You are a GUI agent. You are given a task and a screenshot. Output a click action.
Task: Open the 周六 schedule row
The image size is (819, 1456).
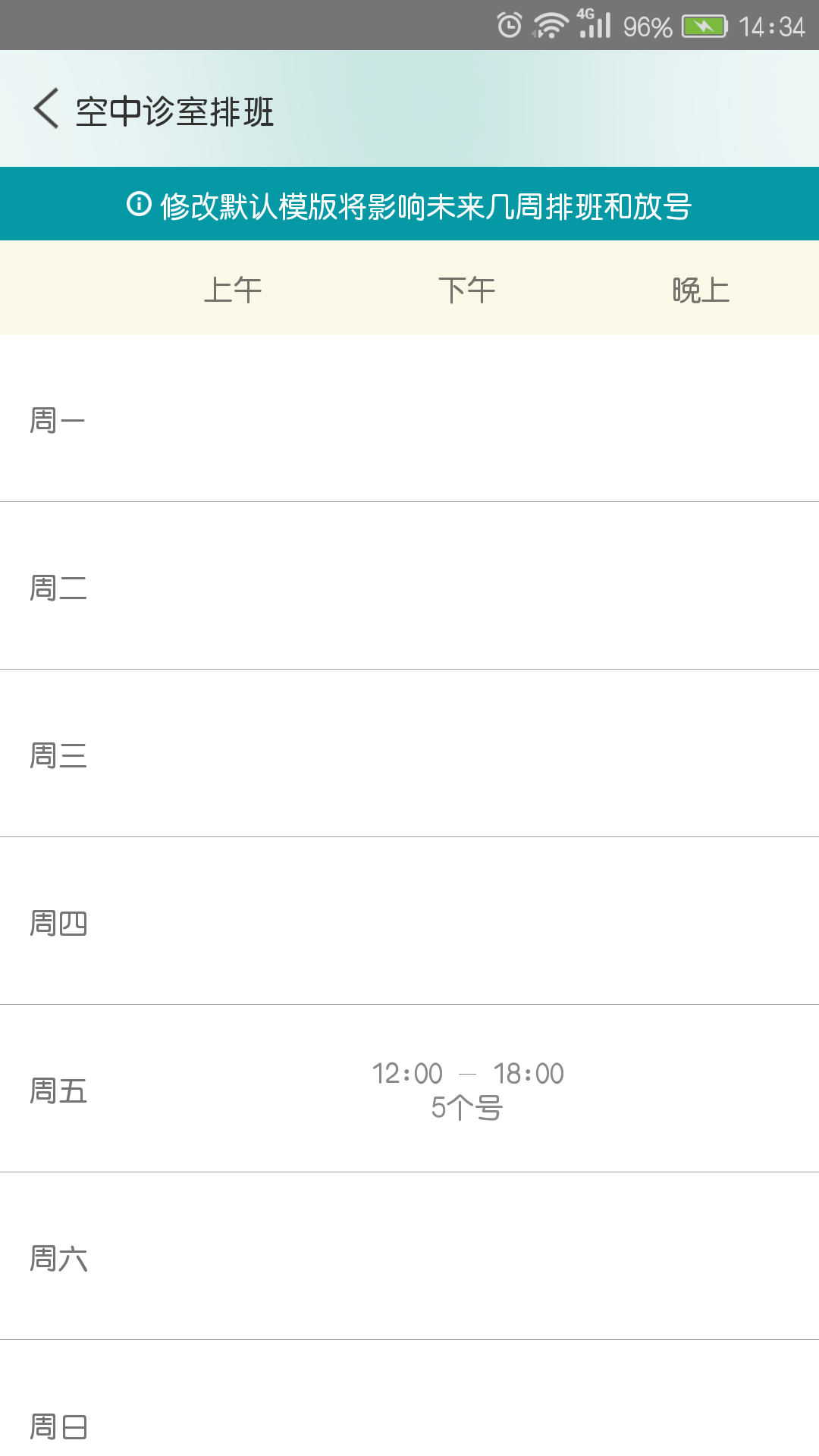tap(409, 1257)
